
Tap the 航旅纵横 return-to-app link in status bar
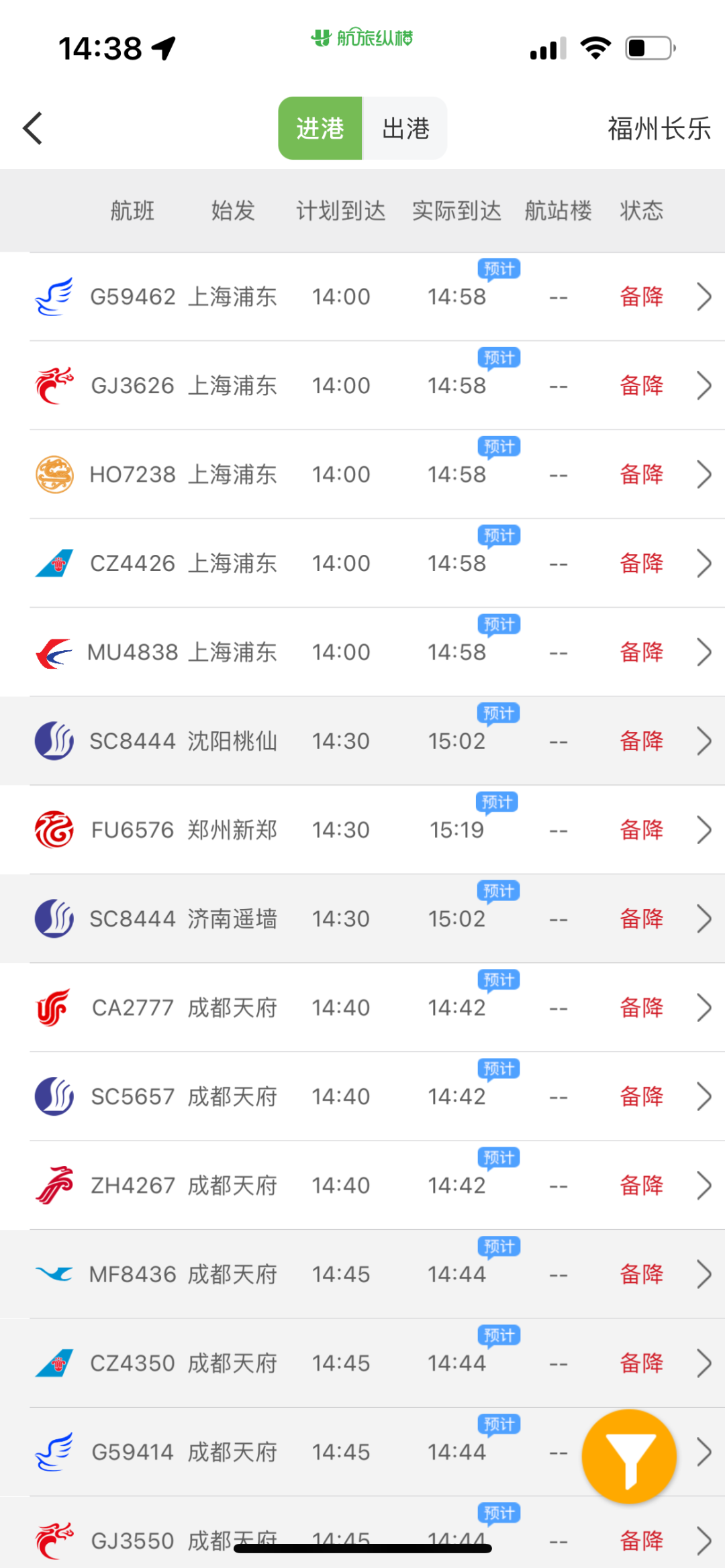click(x=362, y=38)
